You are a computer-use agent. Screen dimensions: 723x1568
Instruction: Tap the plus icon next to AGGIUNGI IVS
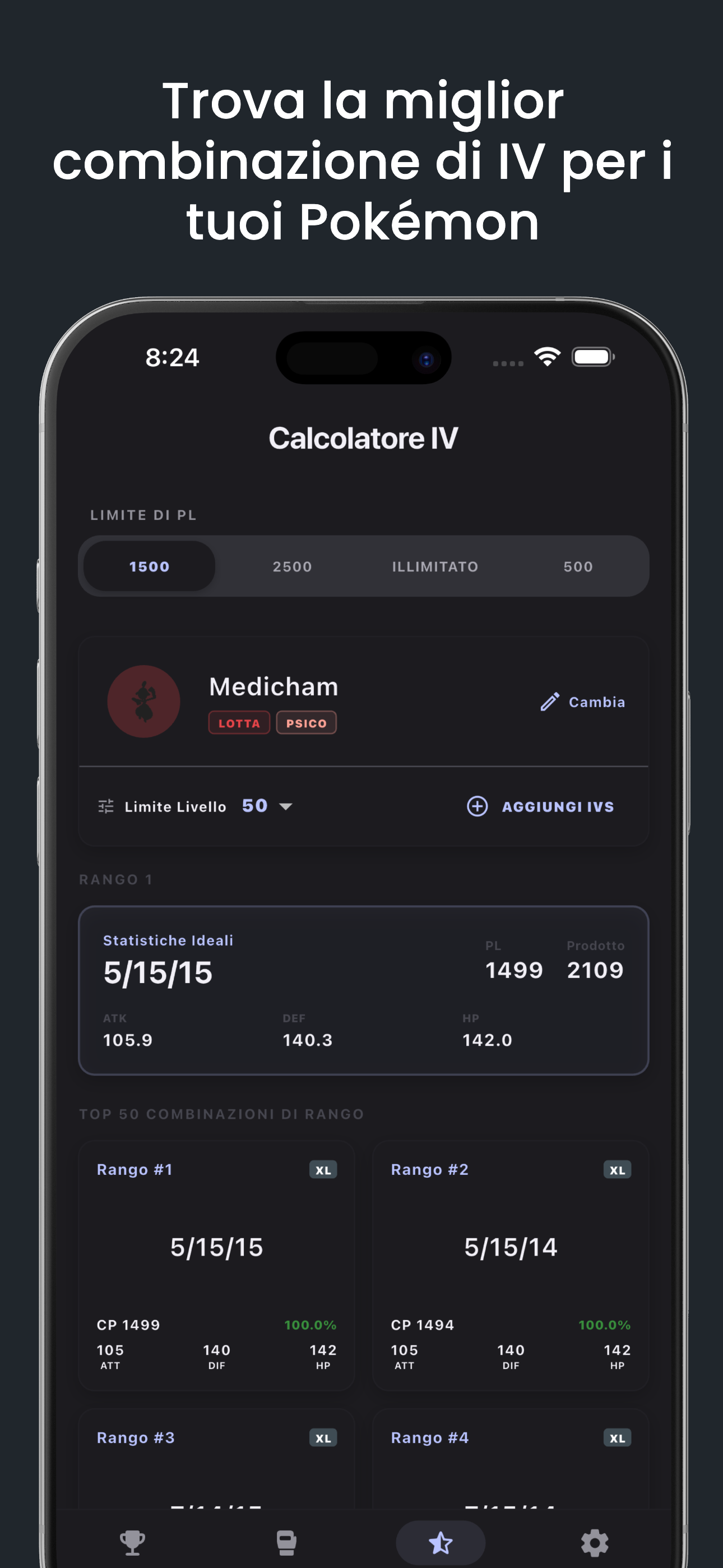[x=477, y=806]
